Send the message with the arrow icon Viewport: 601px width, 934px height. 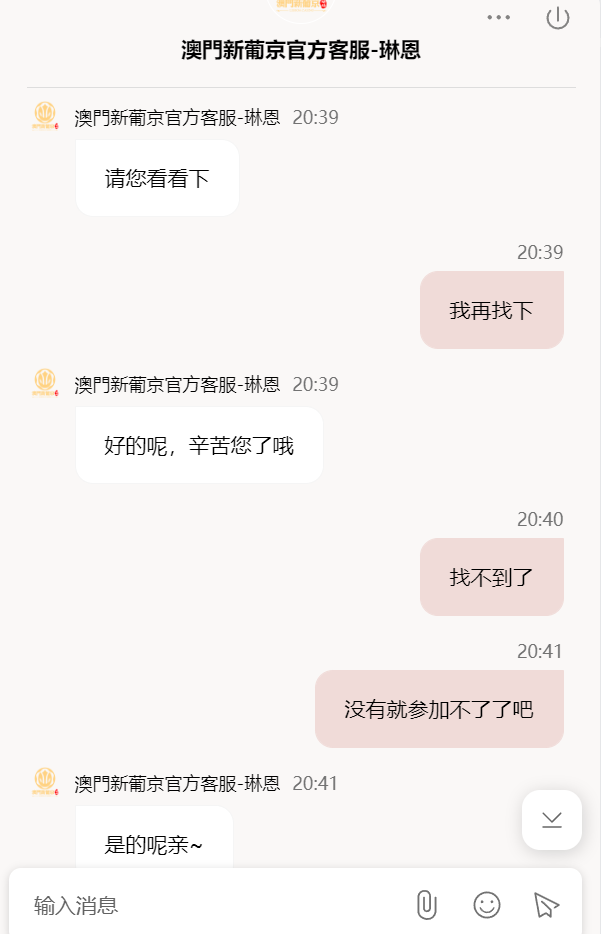[x=545, y=905]
